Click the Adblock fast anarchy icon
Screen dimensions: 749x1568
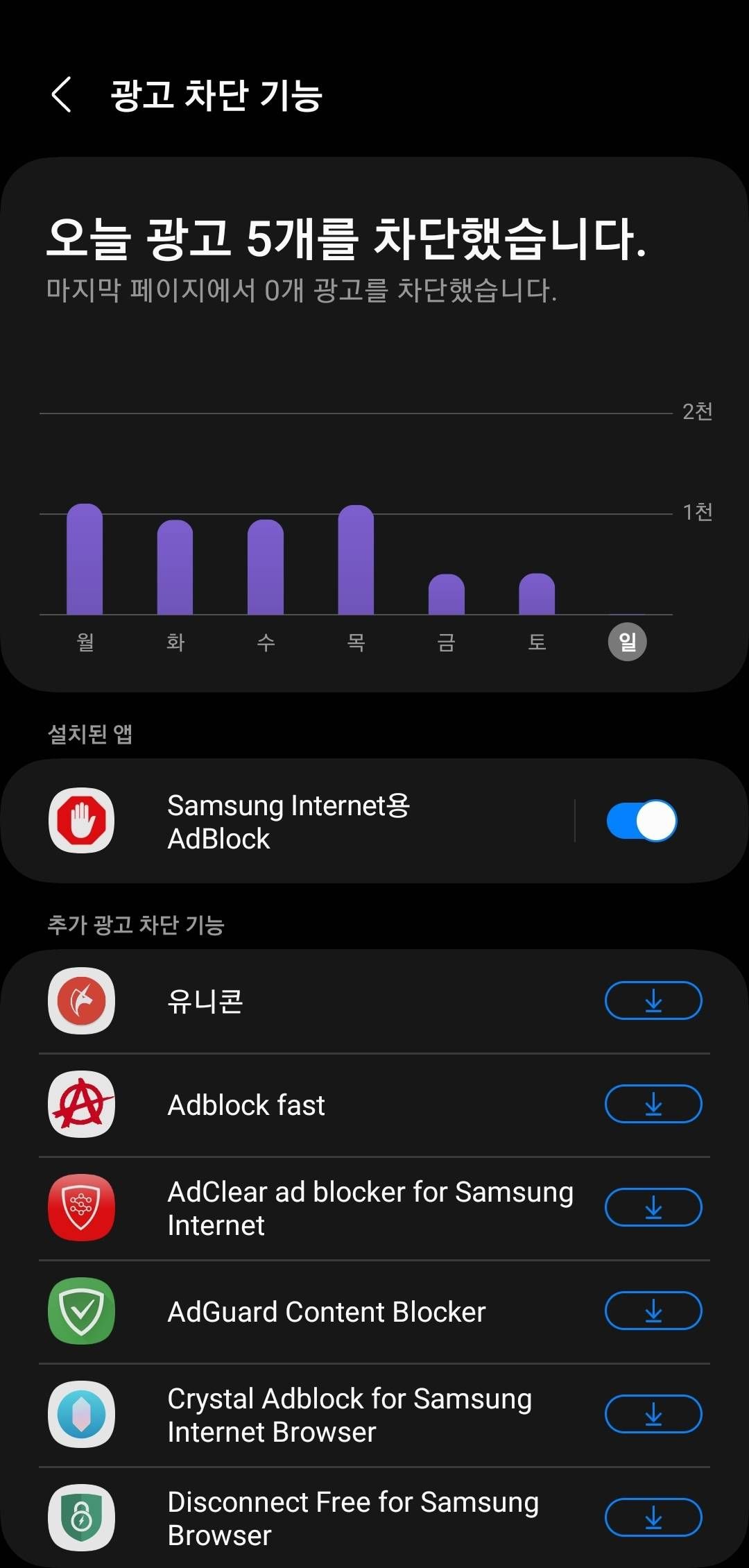pos(80,1105)
